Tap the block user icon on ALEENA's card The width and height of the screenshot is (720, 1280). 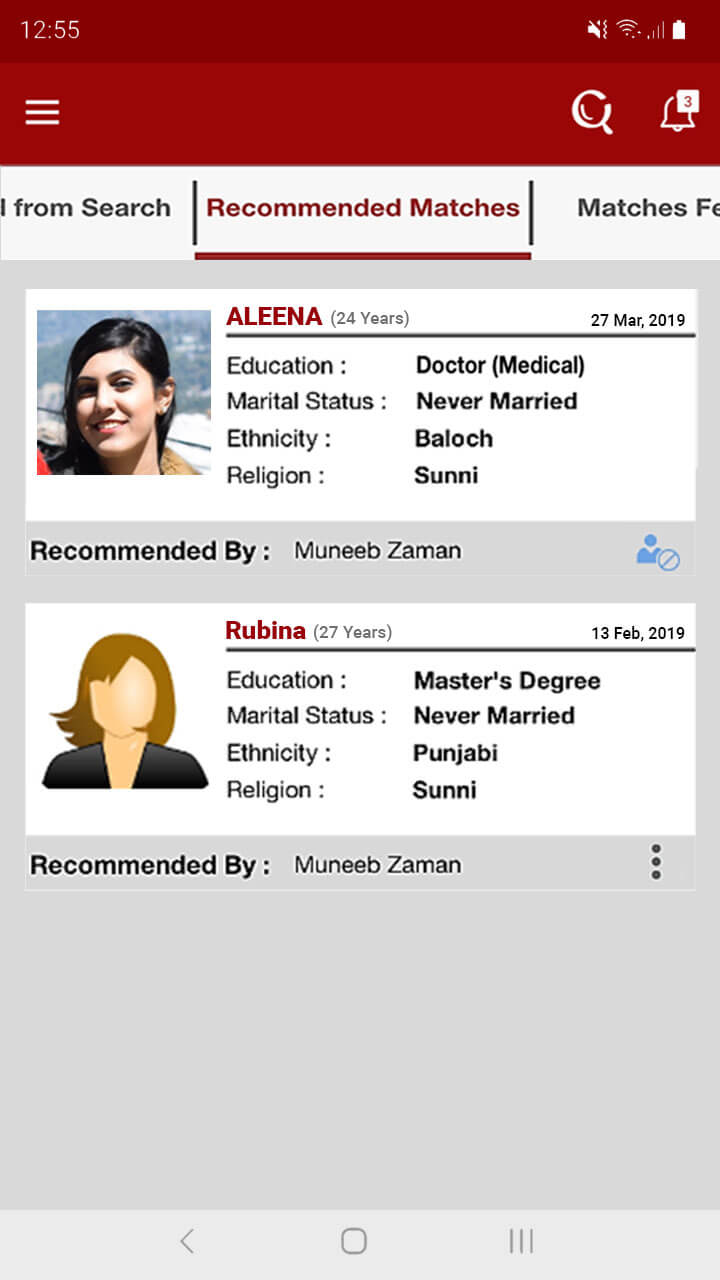coord(657,552)
